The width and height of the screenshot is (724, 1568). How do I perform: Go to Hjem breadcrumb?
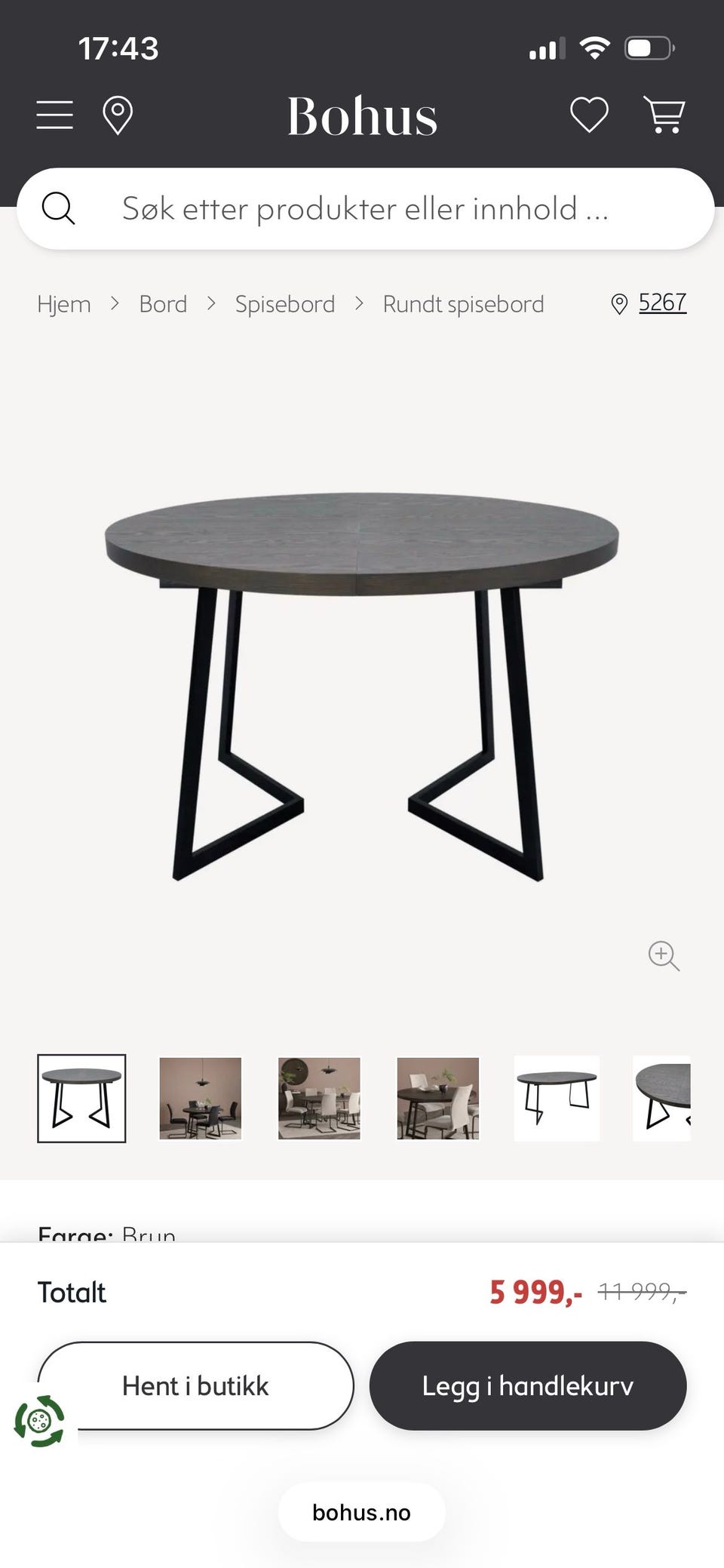click(x=64, y=304)
